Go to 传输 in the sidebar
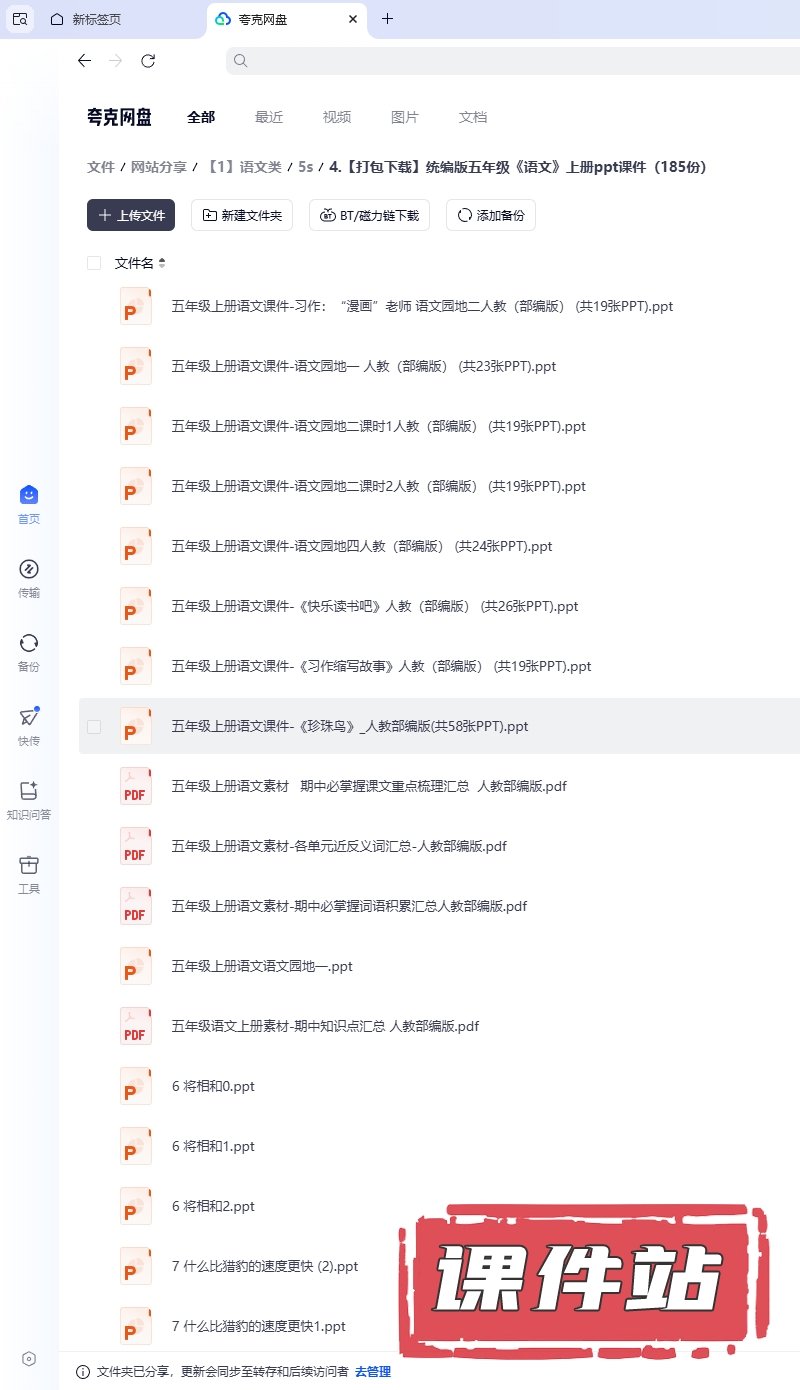 29,579
